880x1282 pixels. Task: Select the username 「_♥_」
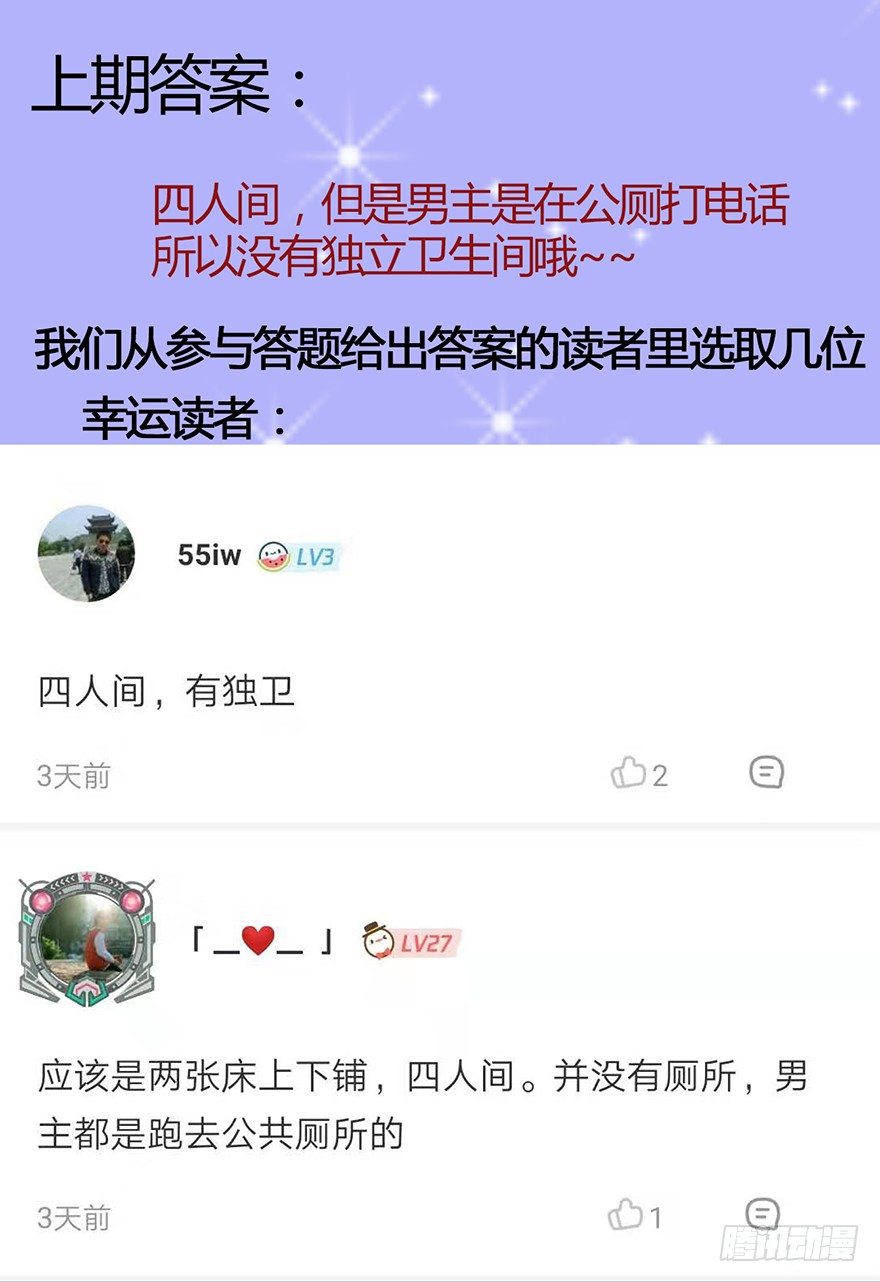click(250, 938)
